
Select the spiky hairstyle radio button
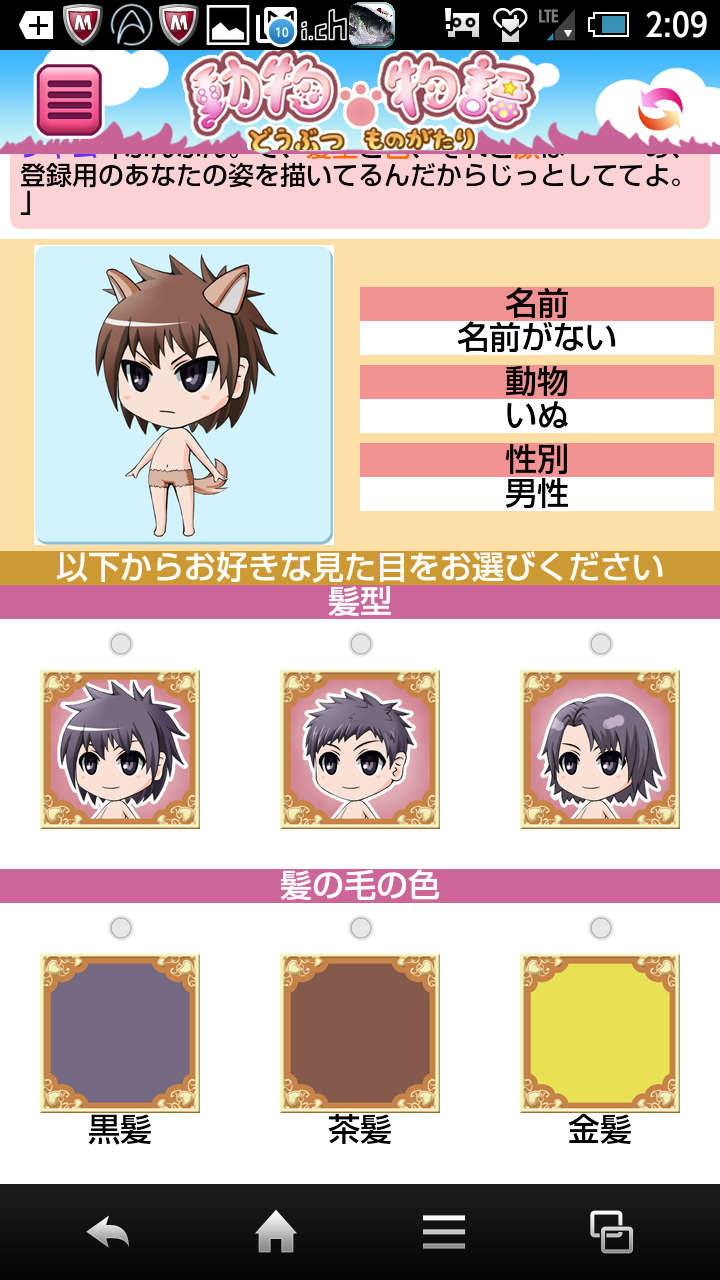click(x=121, y=644)
